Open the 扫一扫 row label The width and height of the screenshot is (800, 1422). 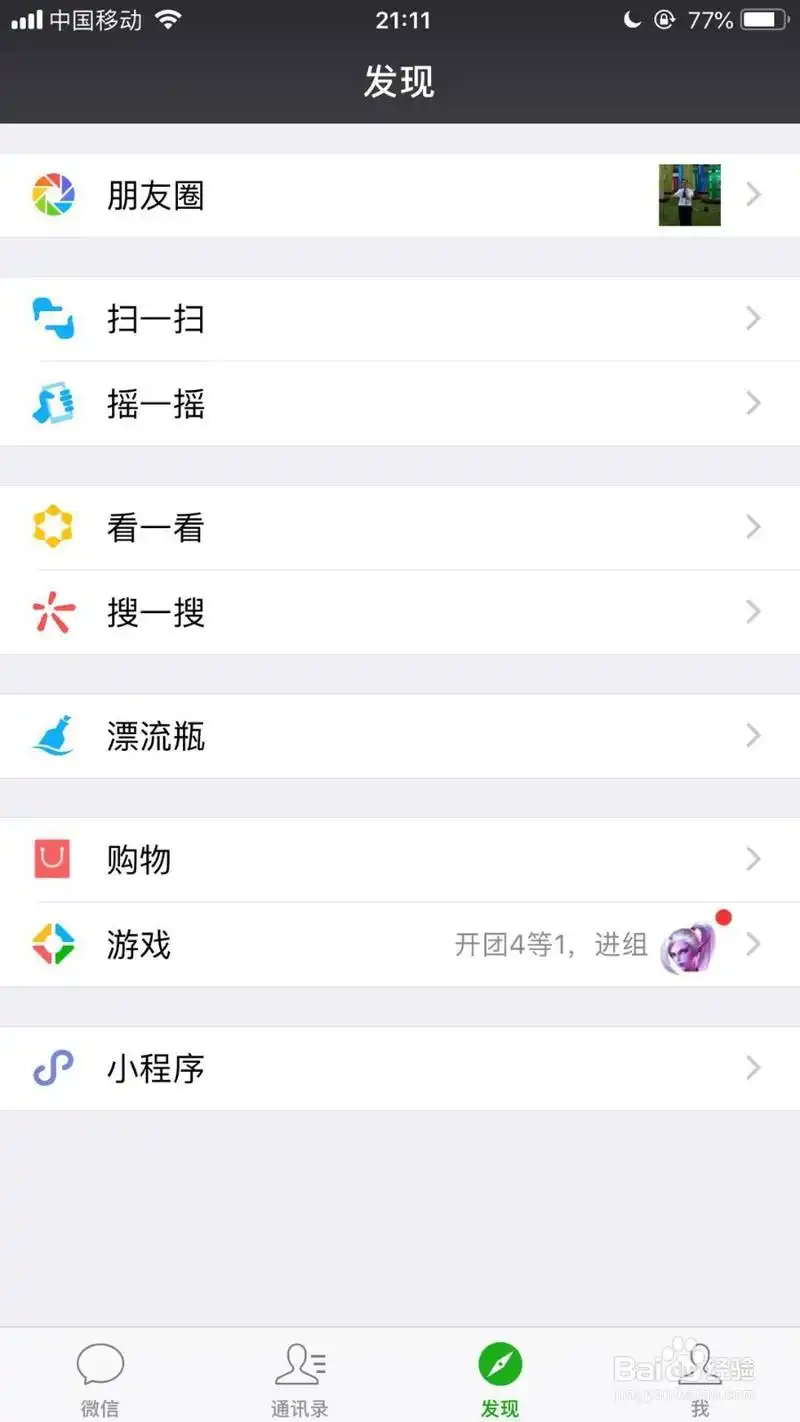[155, 319]
